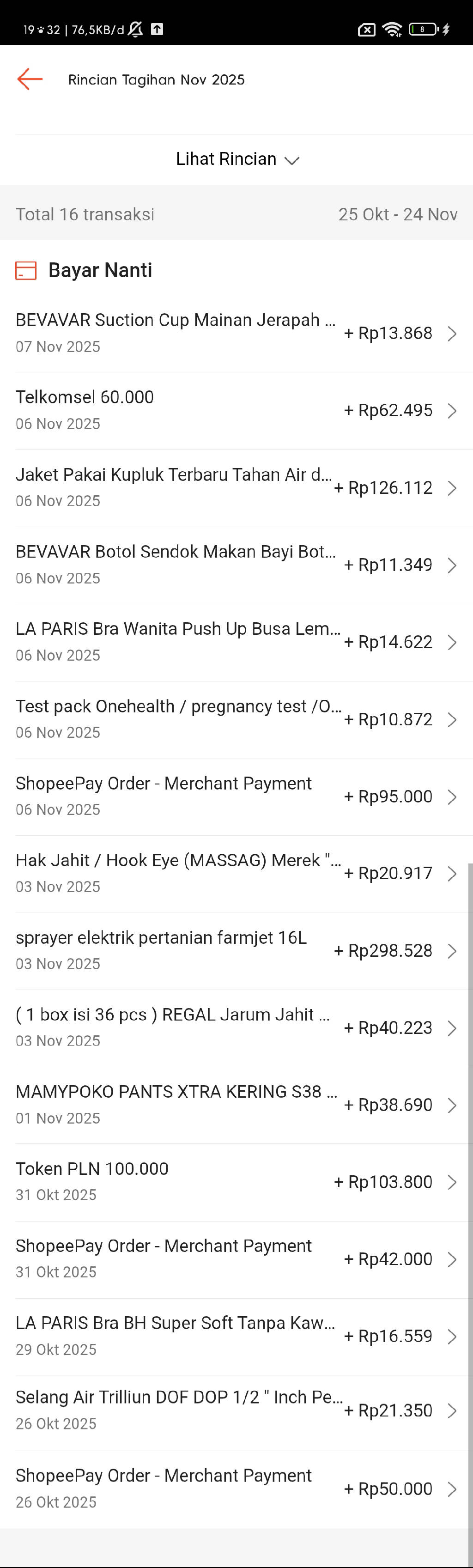473x1568 pixels.
Task: Open Jaket Pakai Kupluk Terbaru transaction
Action: coord(236,487)
